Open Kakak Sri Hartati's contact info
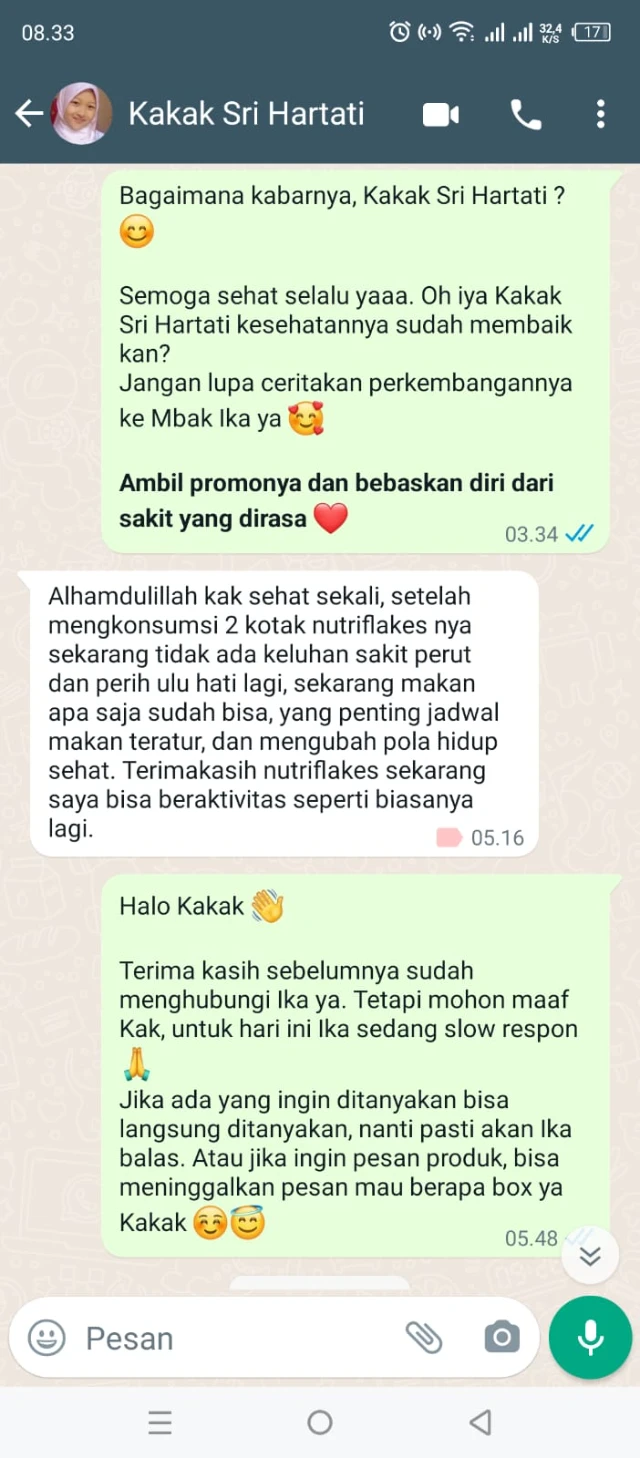Screen dimensions: 640x1458 click(246, 114)
